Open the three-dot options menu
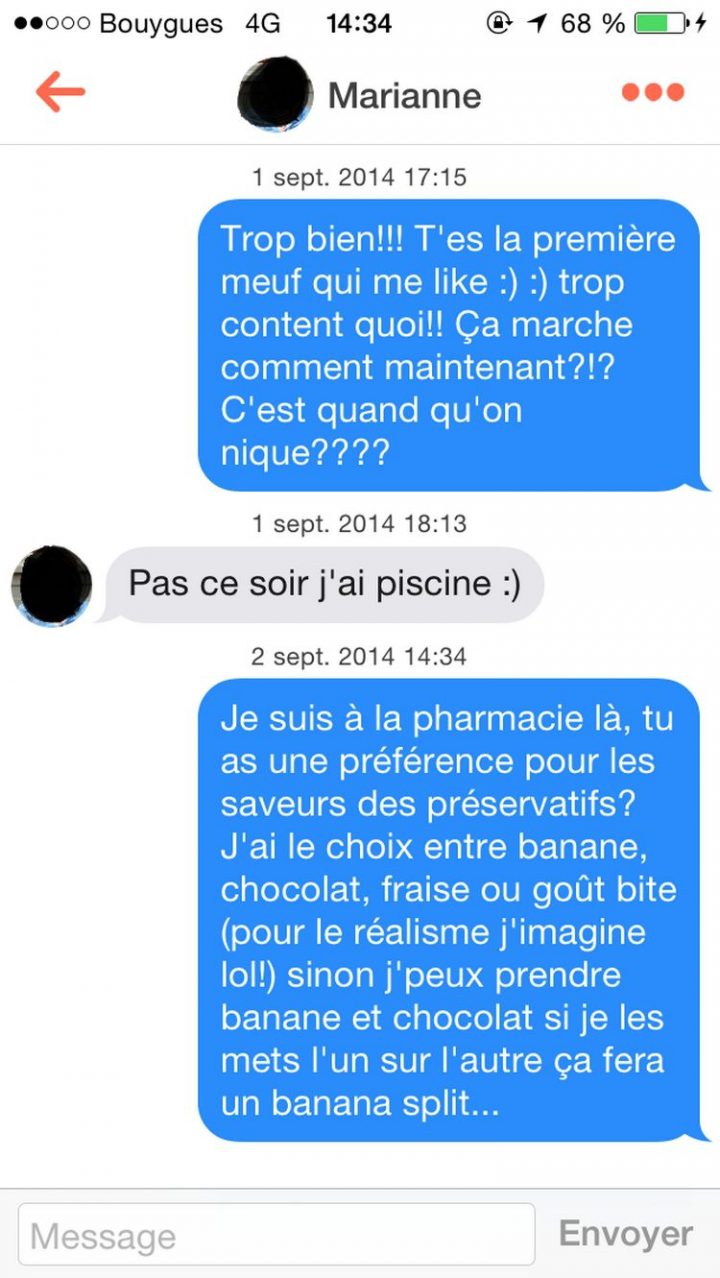The image size is (720, 1278). [650, 92]
